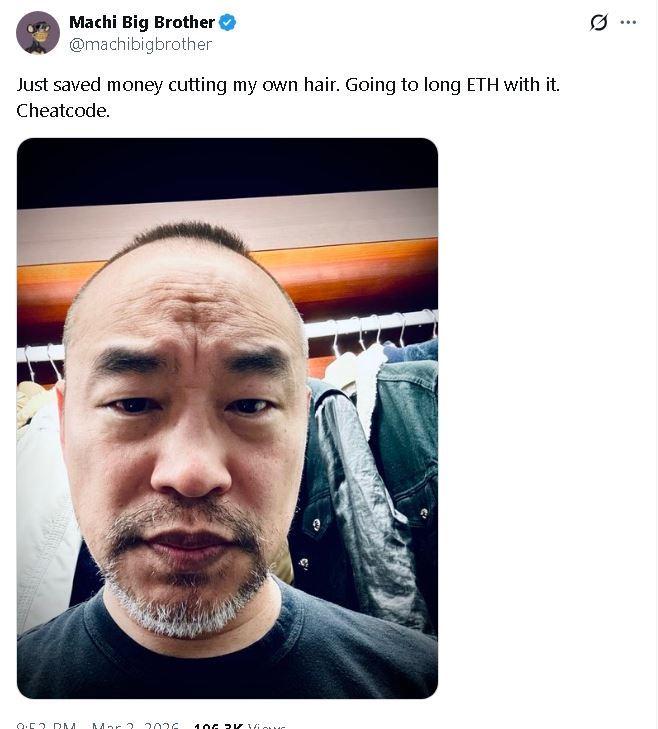Tap the Machi Big Brother display name
Viewport: 658px width, 729px height.
click(141, 22)
